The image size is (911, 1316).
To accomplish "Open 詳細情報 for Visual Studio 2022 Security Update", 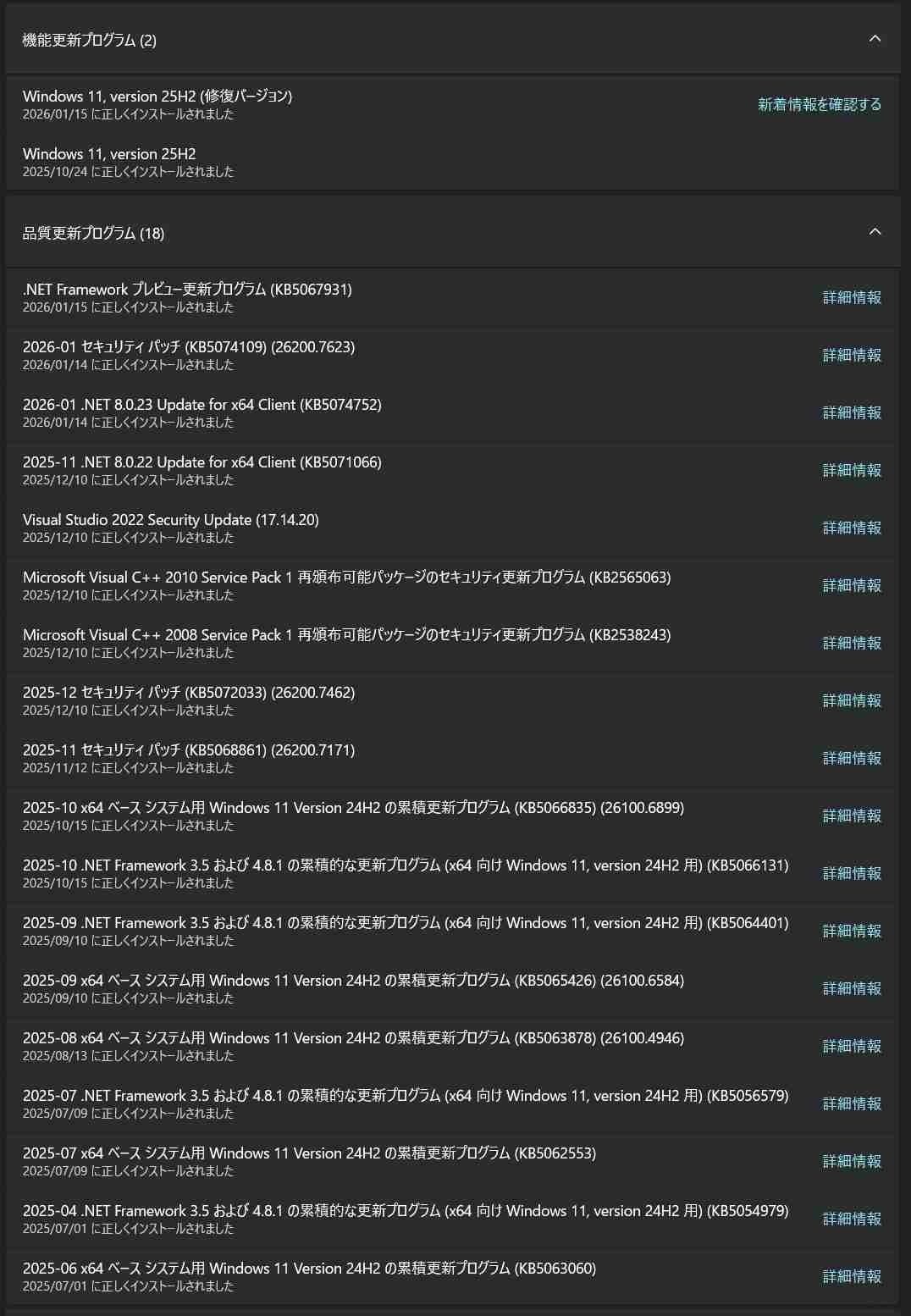I will point(852,528).
